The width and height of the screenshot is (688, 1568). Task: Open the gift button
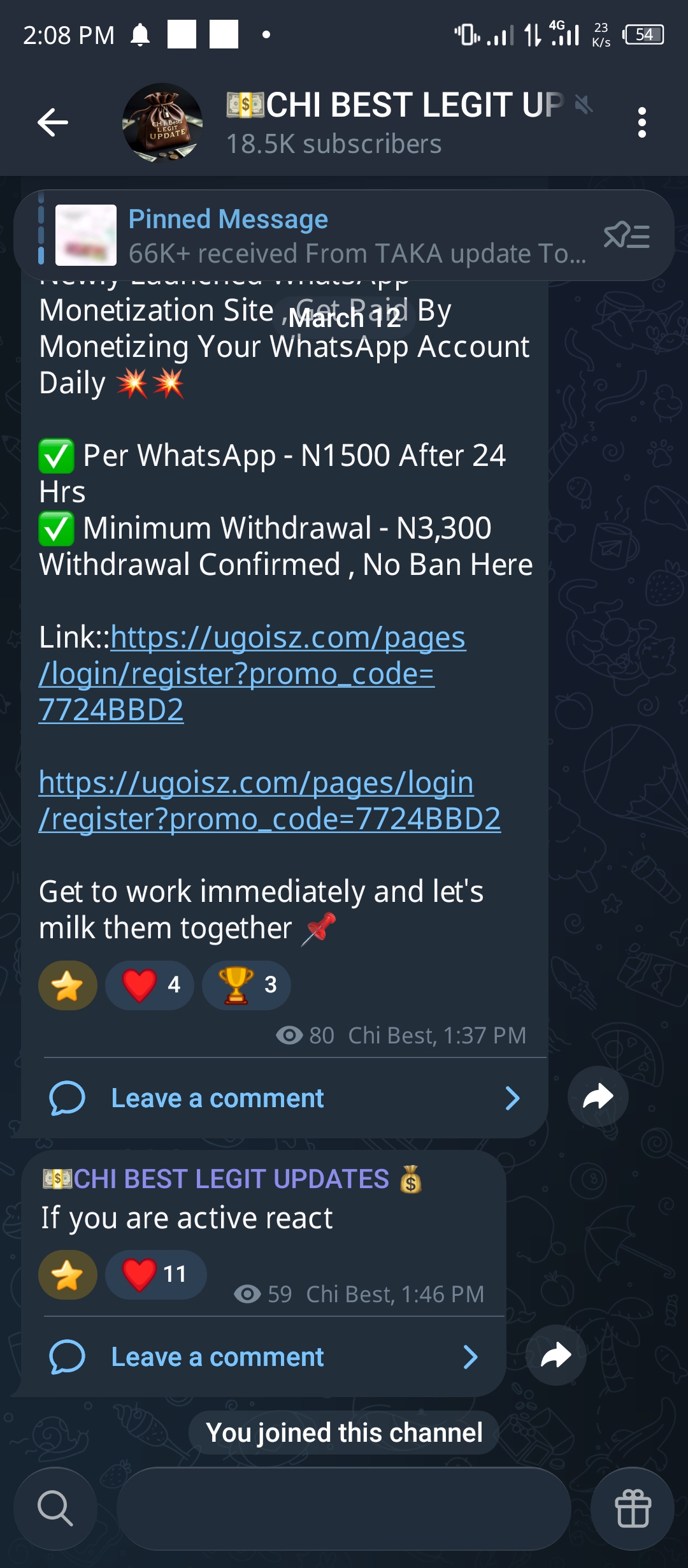point(632,1509)
